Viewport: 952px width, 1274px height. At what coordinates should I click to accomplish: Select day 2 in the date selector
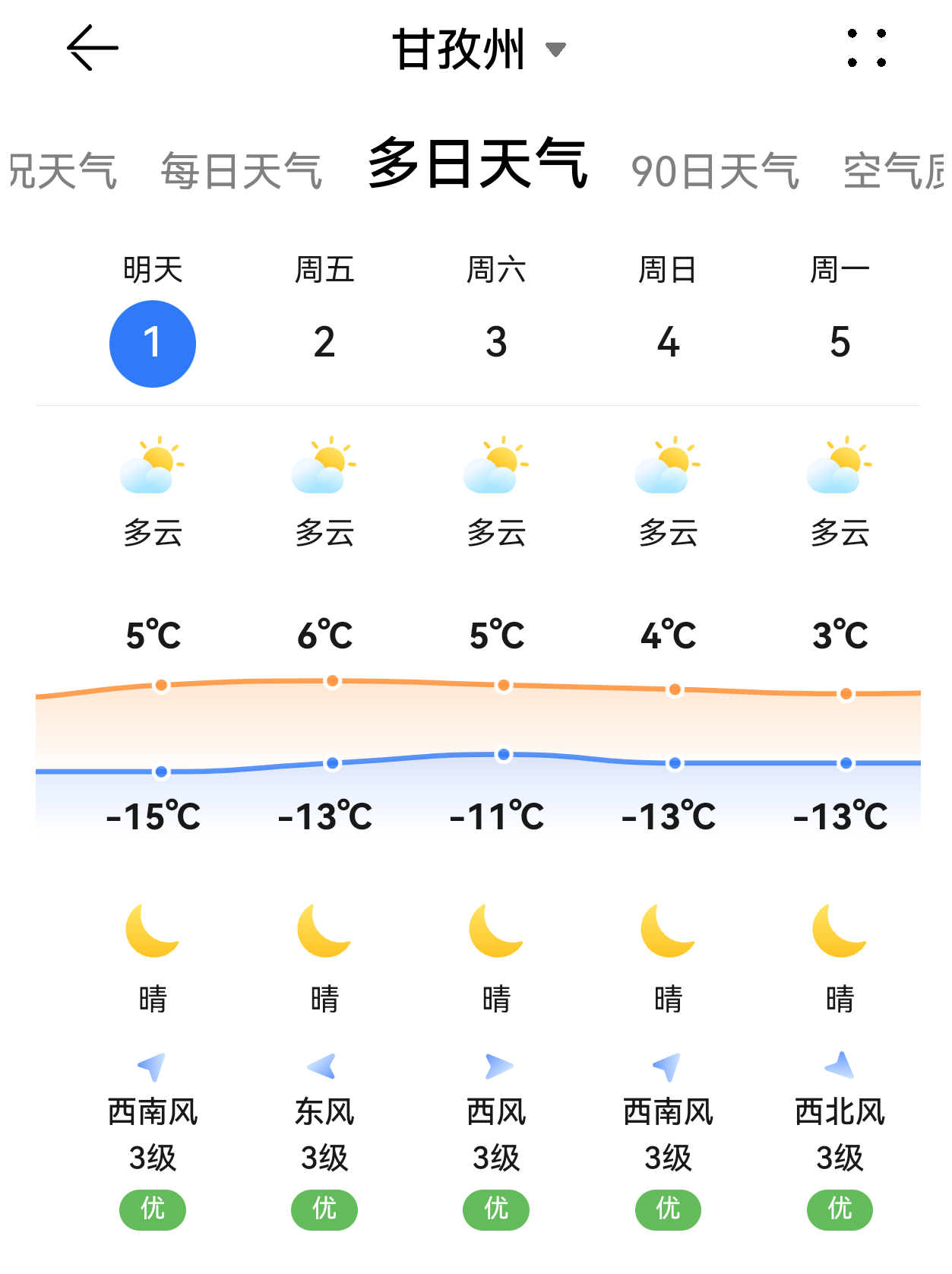tap(324, 342)
